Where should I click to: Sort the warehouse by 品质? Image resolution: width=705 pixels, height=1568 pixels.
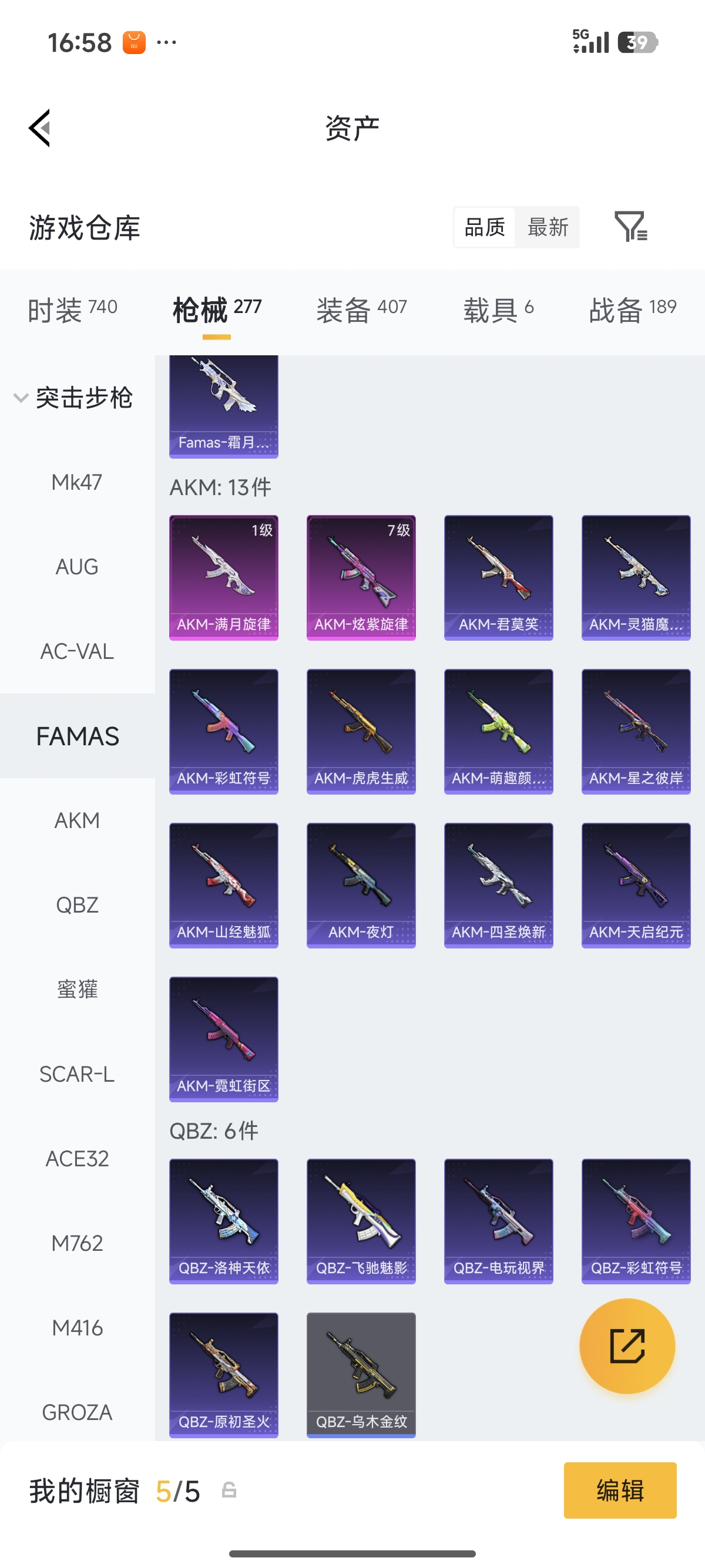(x=485, y=227)
